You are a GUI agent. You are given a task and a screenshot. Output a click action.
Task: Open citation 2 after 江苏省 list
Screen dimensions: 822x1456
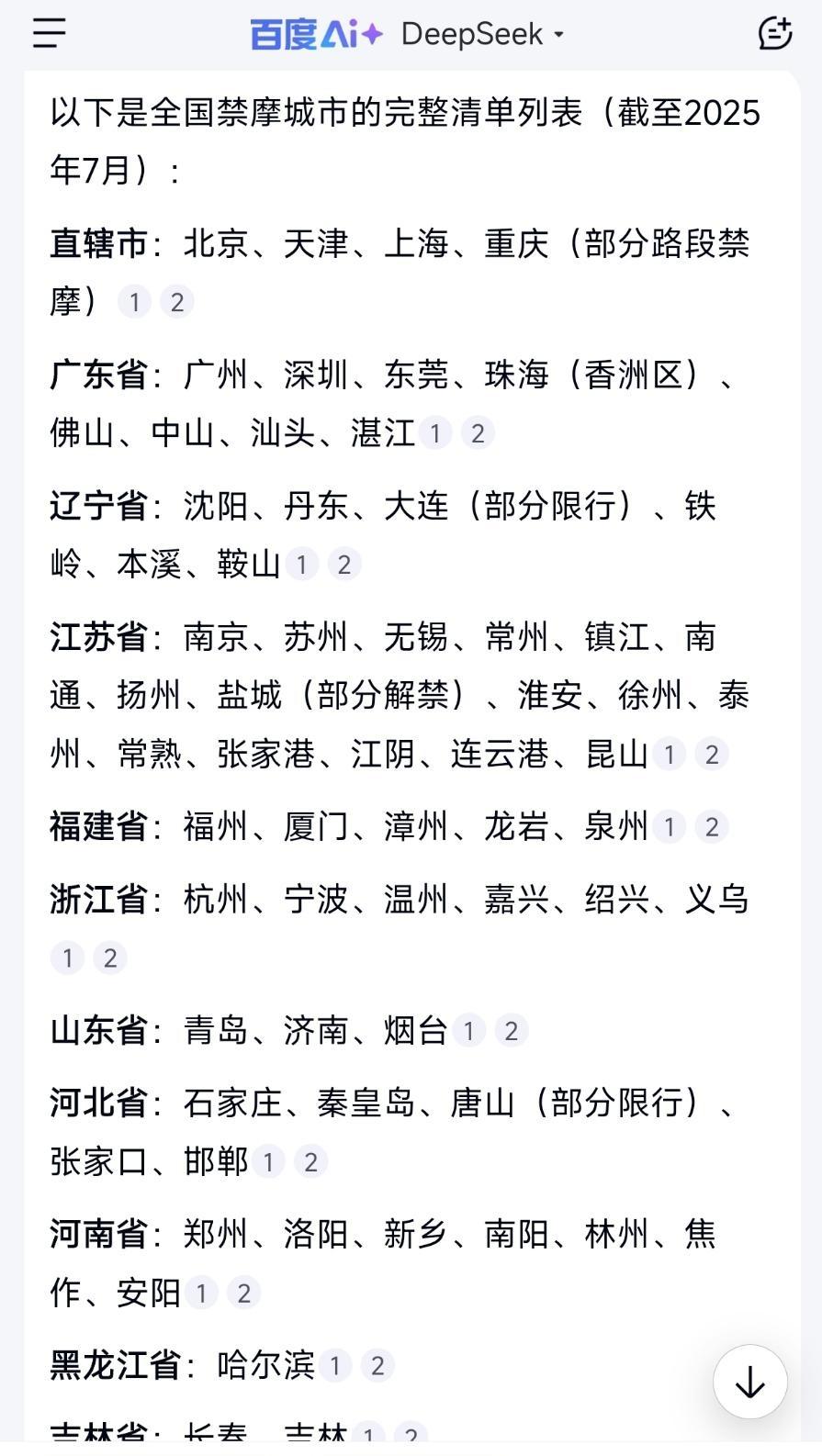(712, 755)
